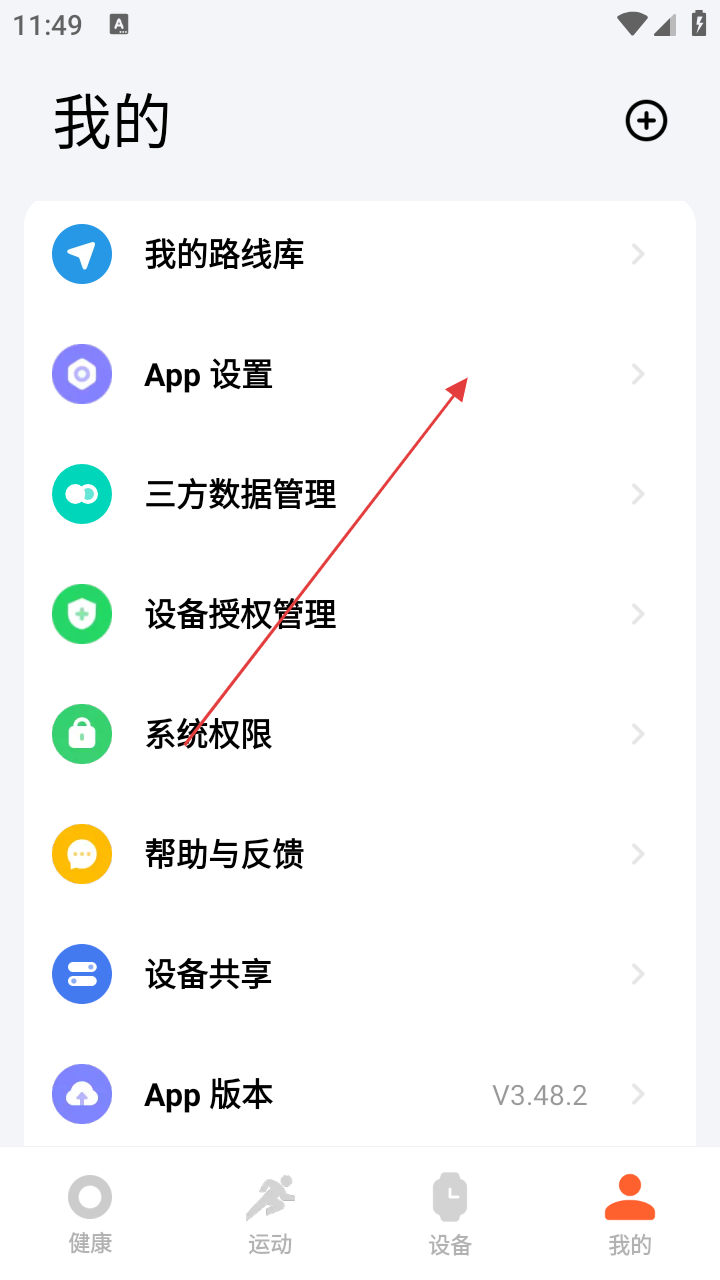Switch to the 设备 tab

[450, 1213]
